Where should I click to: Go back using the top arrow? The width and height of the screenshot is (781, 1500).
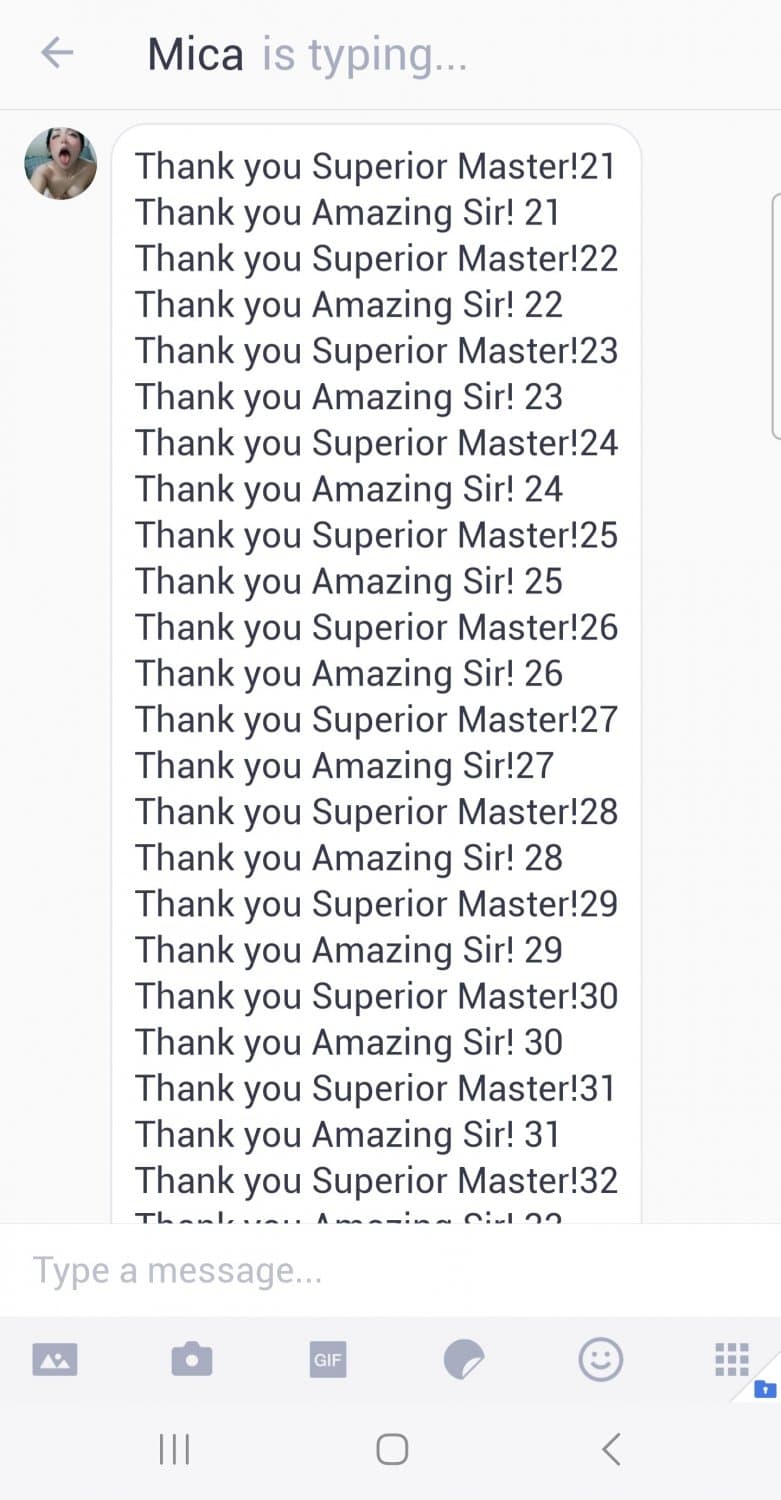click(x=57, y=53)
